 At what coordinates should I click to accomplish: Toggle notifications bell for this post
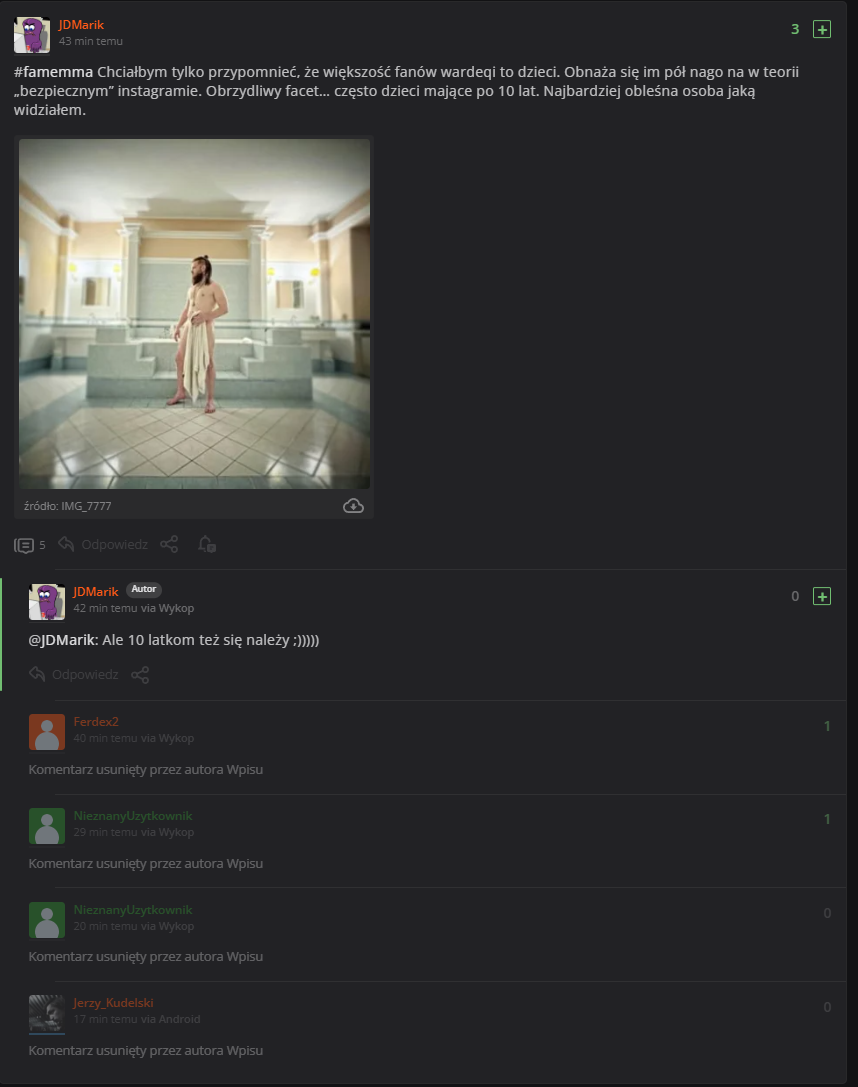(x=206, y=545)
